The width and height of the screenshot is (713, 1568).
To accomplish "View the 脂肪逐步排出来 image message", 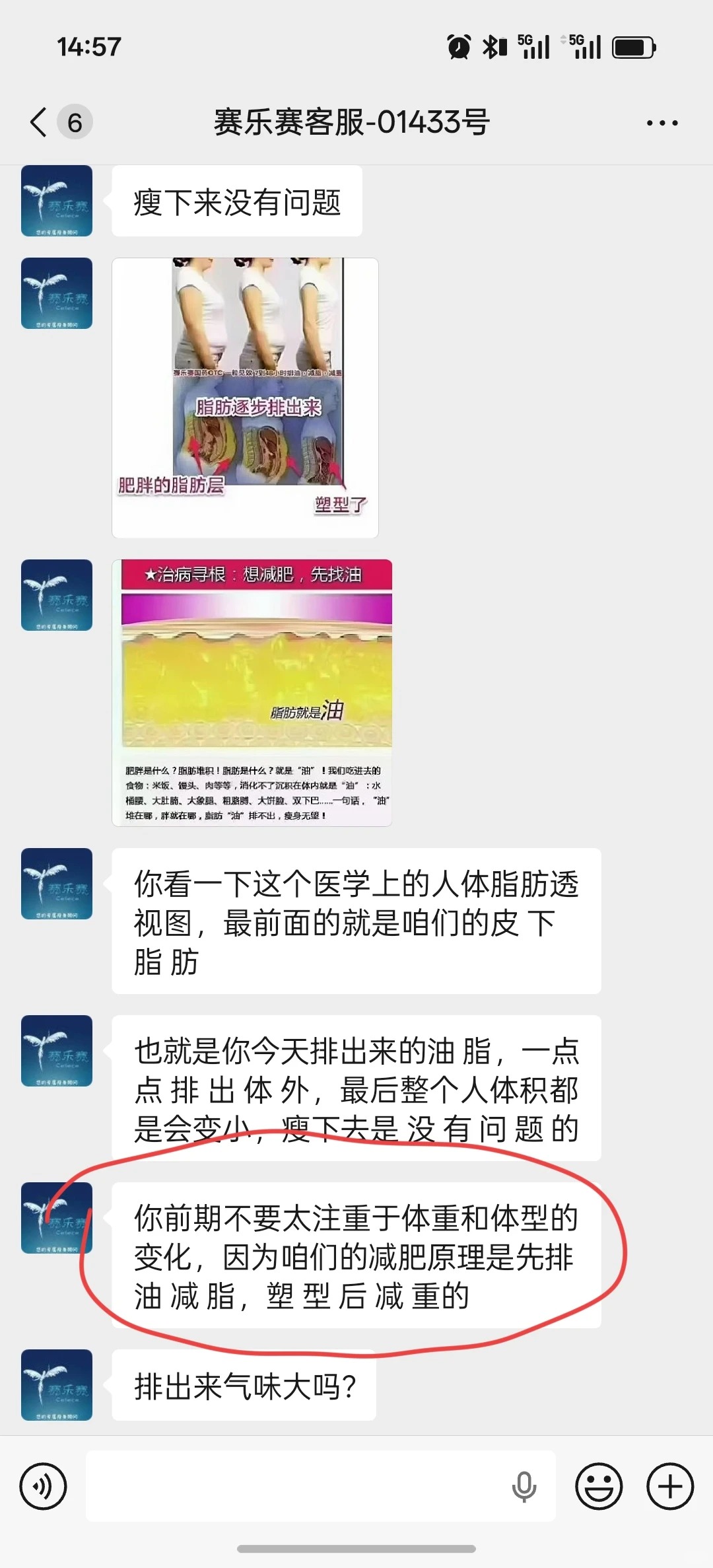I will [x=245, y=398].
